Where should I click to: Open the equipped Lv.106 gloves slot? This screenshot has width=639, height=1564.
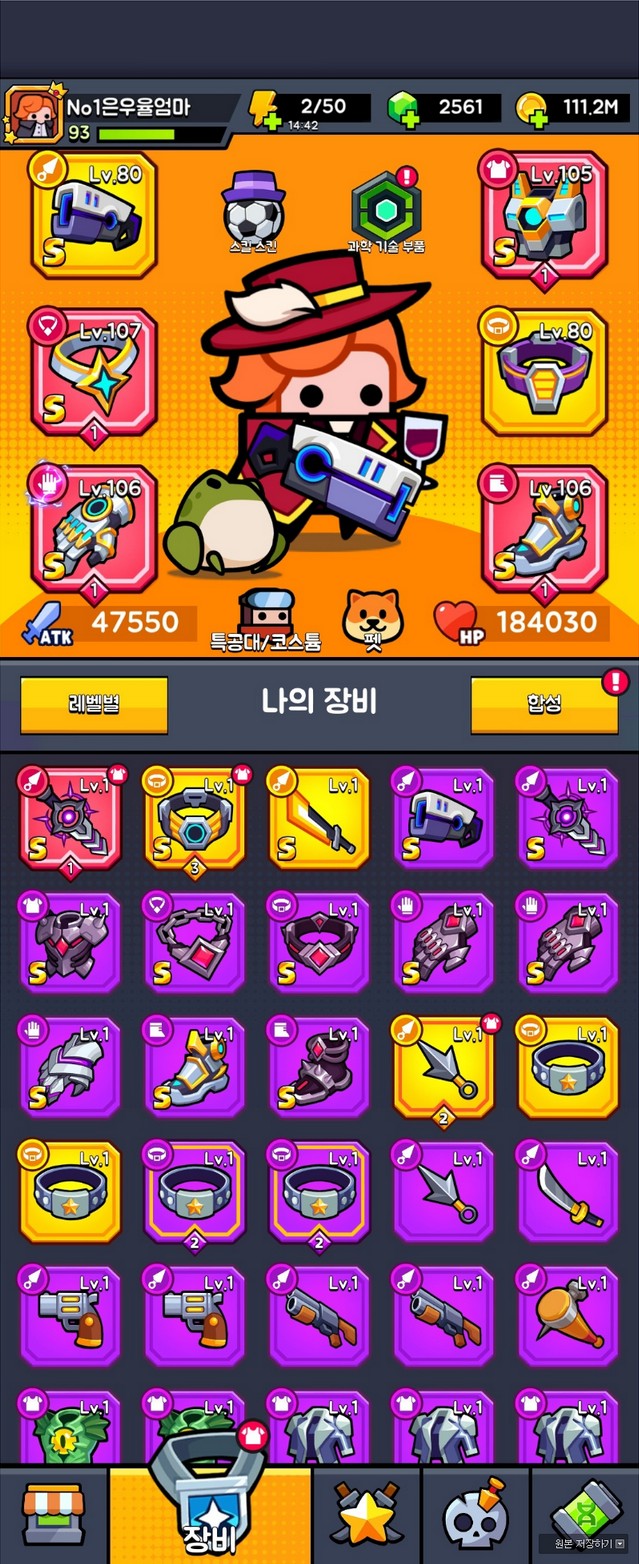click(94, 530)
